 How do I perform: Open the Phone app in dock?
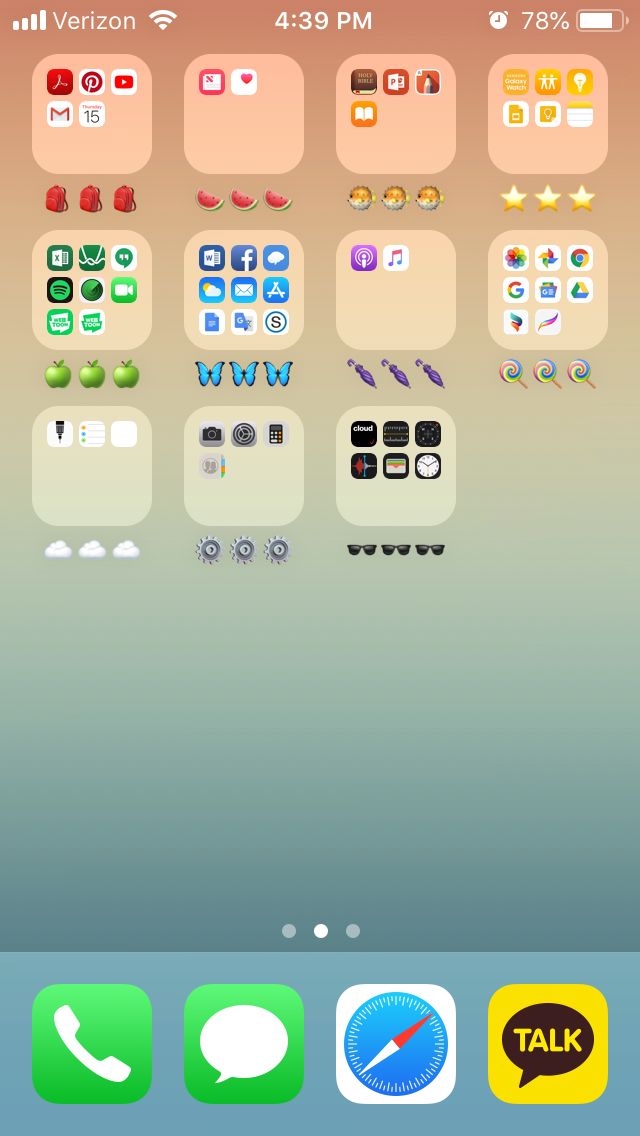(92, 1043)
